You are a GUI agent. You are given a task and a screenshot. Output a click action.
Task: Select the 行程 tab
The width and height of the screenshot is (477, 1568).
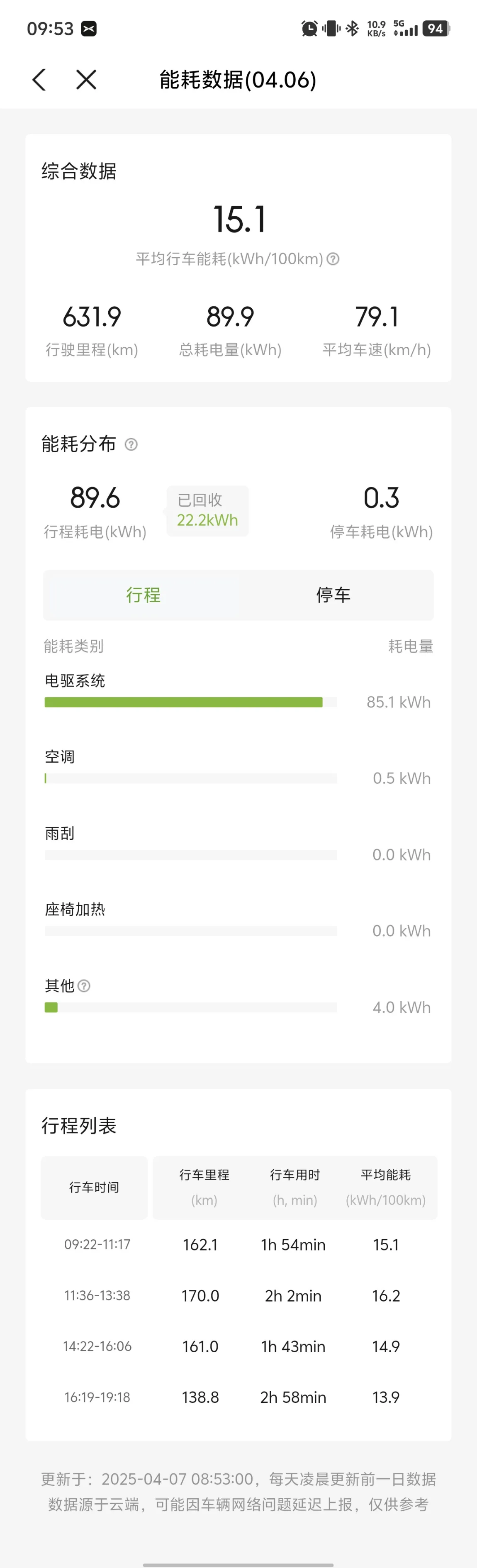point(143,595)
